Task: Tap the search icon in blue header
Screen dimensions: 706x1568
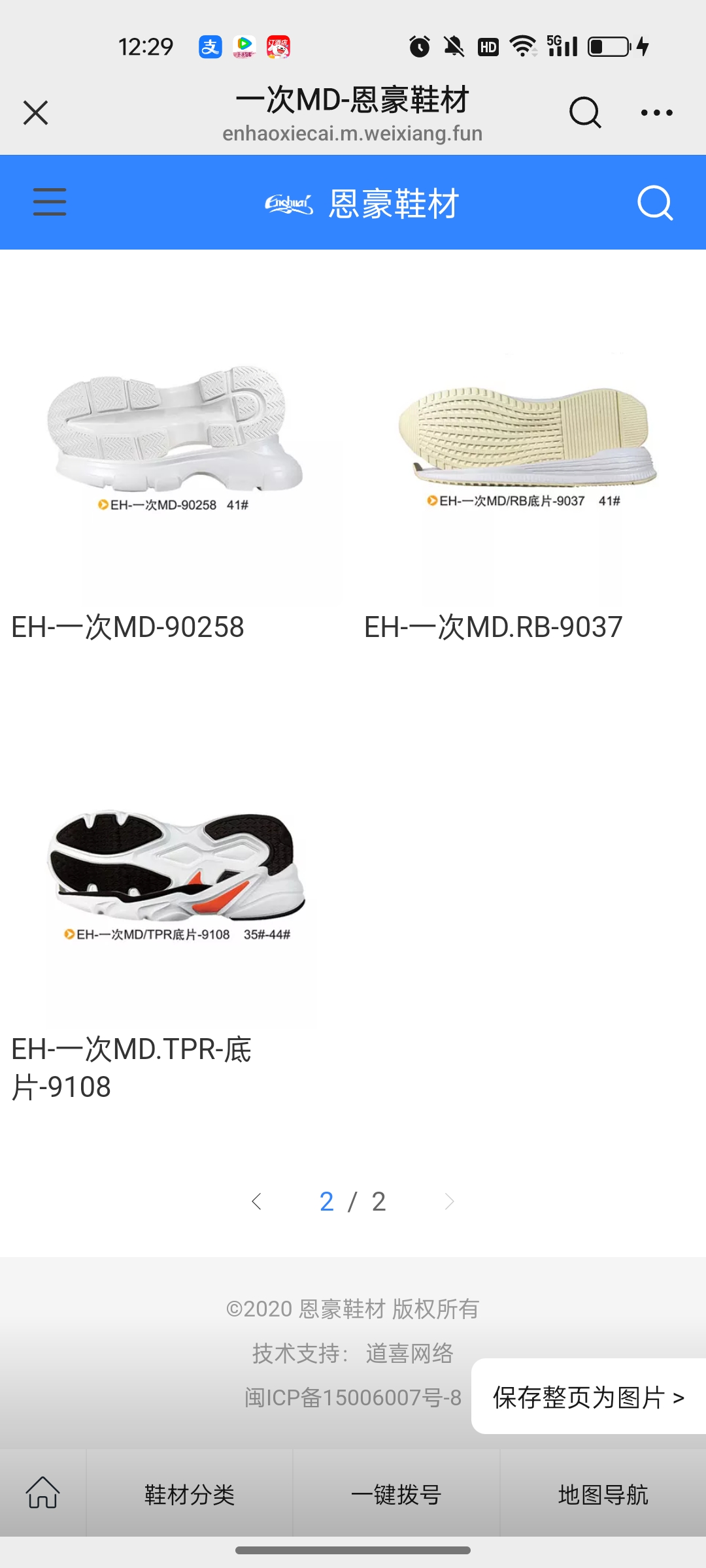Action: coord(655,203)
